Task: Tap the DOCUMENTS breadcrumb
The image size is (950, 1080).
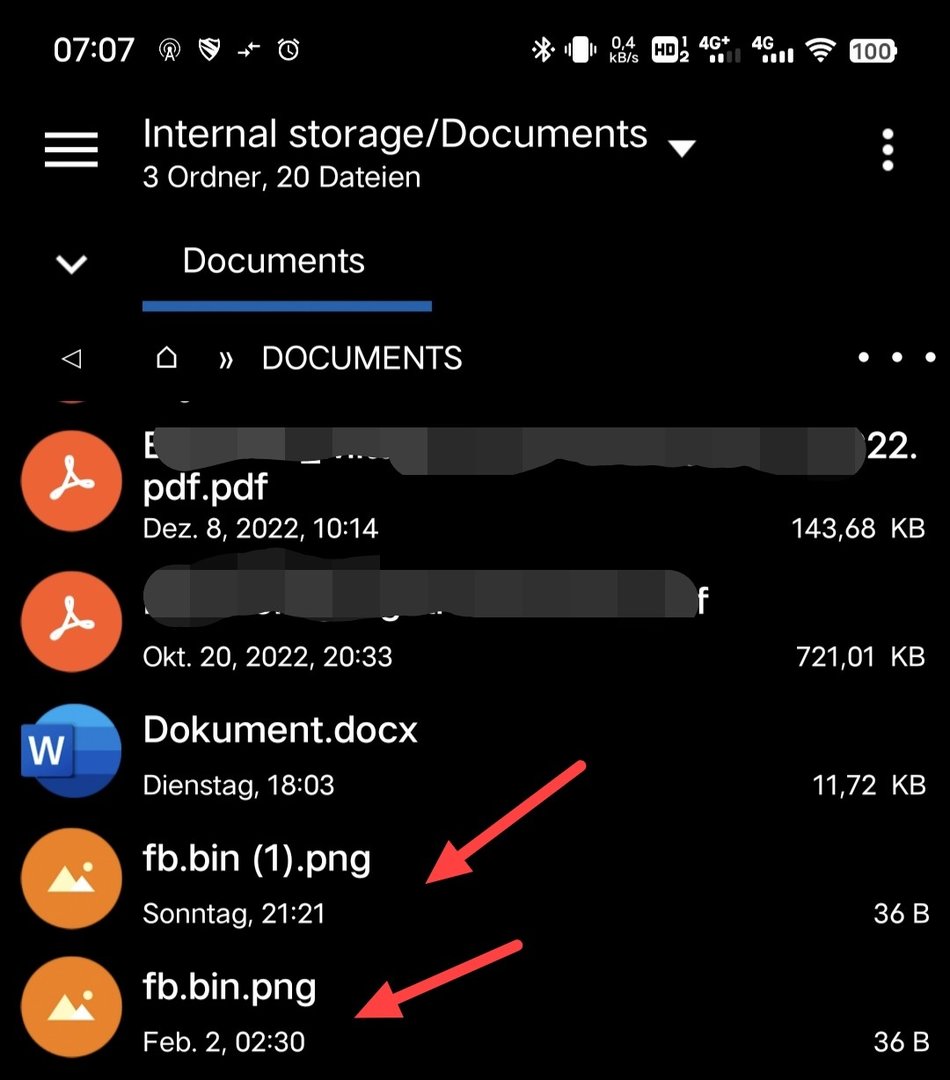Action: 361,358
